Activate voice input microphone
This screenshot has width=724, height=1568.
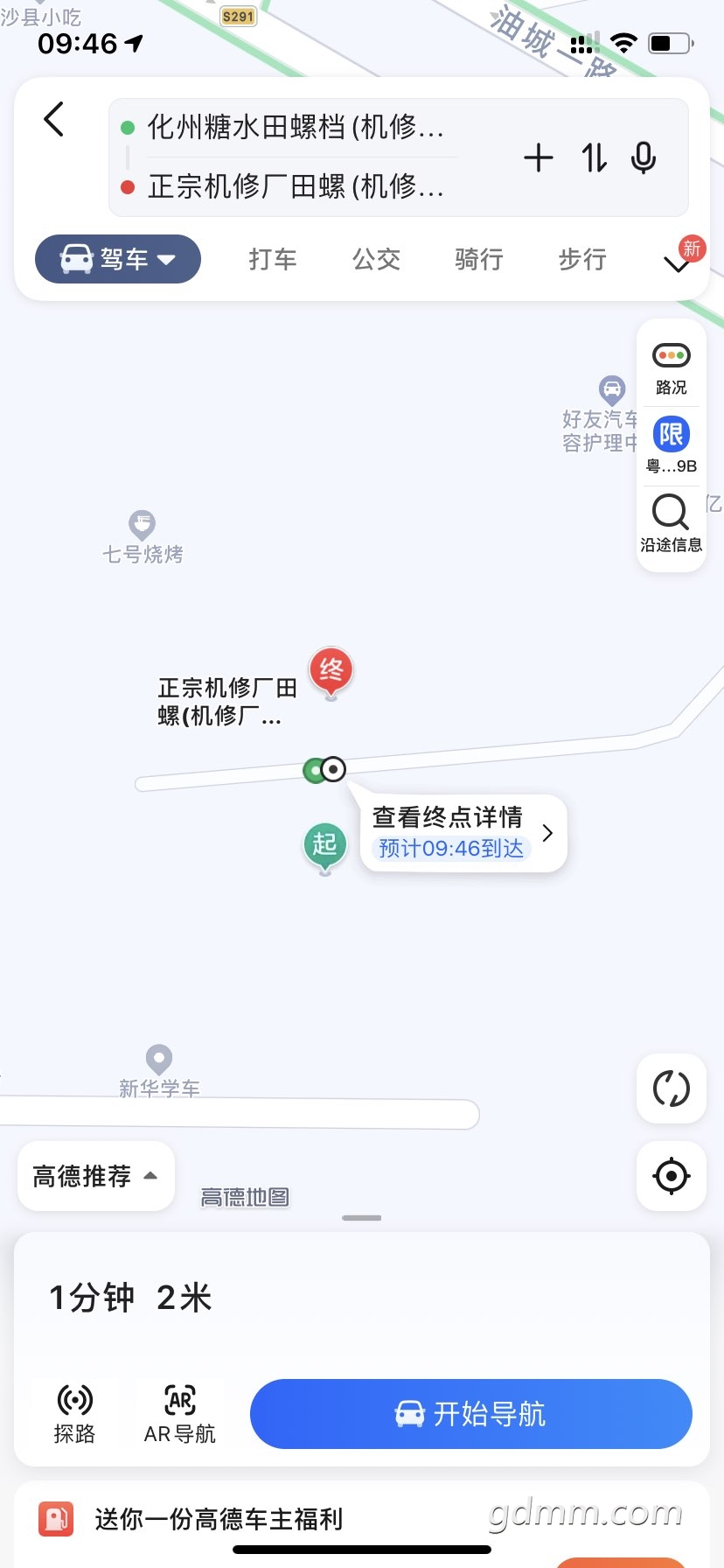tap(644, 157)
